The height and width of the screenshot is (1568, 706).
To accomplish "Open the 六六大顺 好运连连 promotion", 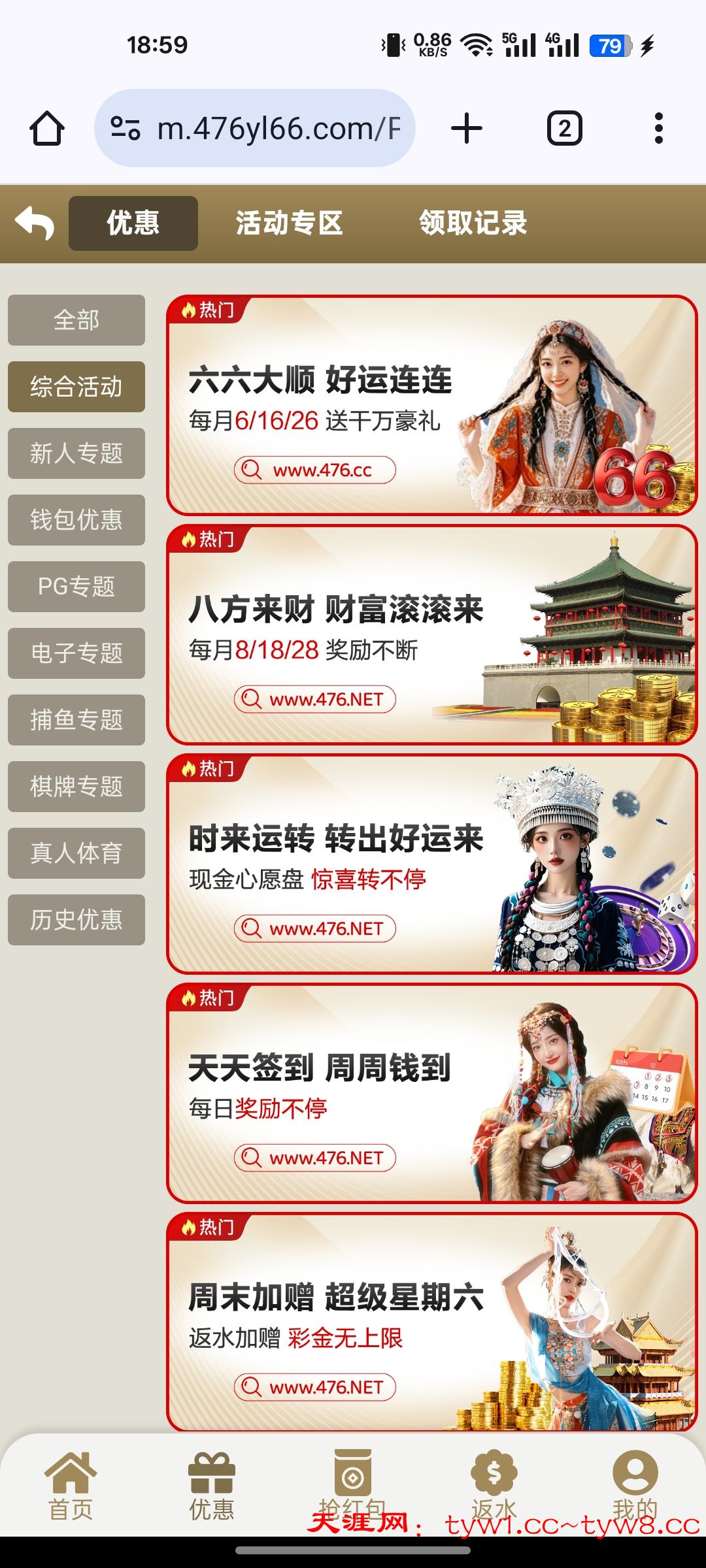I will pos(431,405).
